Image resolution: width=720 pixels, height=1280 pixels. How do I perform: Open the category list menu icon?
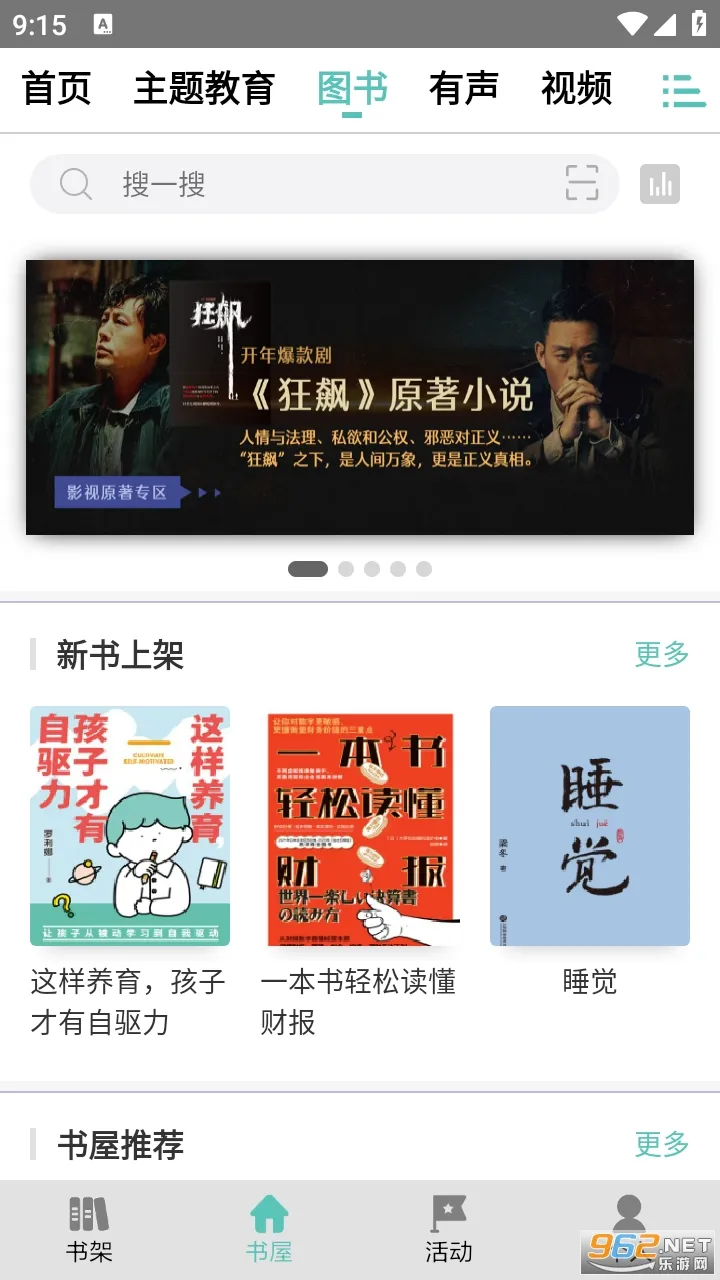(684, 90)
